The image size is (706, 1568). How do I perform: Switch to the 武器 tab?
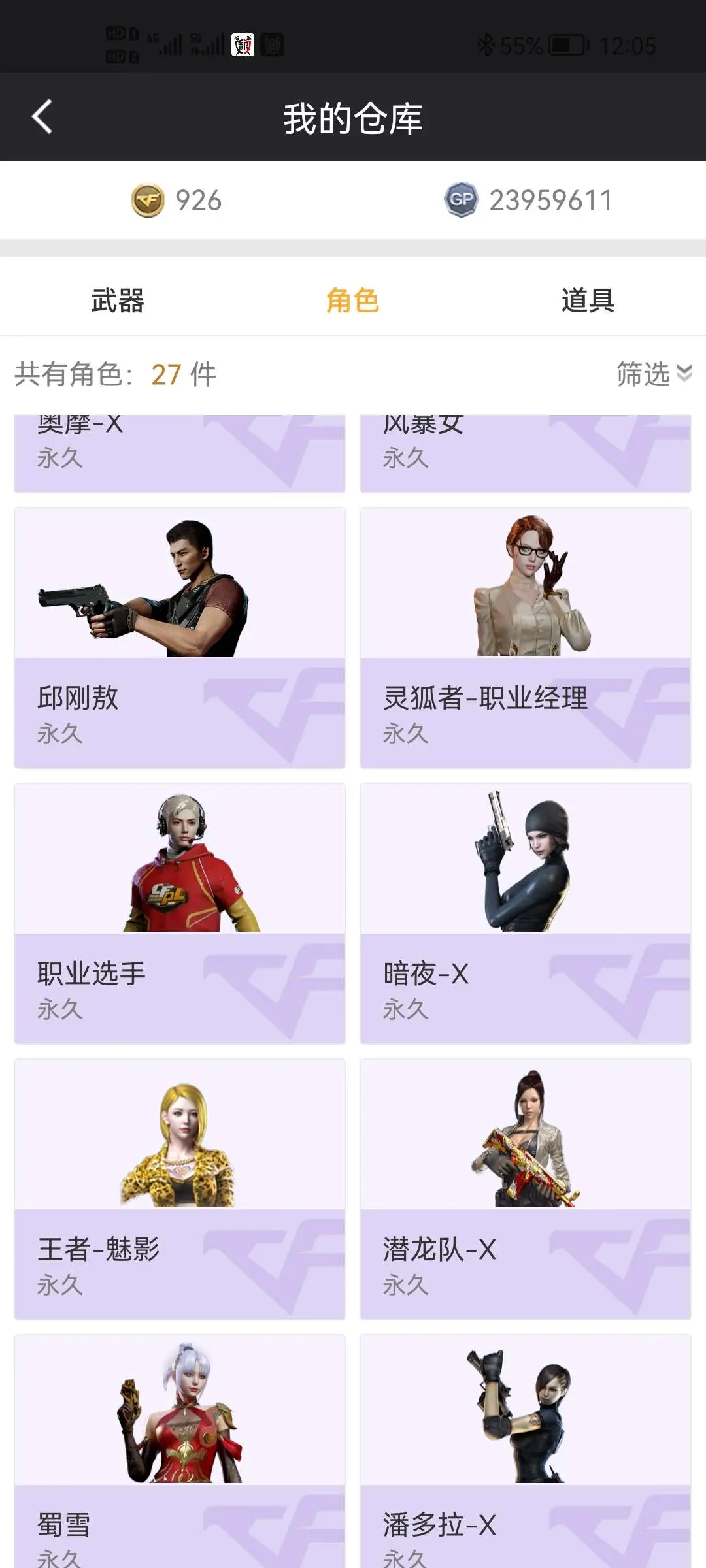(x=118, y=301)
